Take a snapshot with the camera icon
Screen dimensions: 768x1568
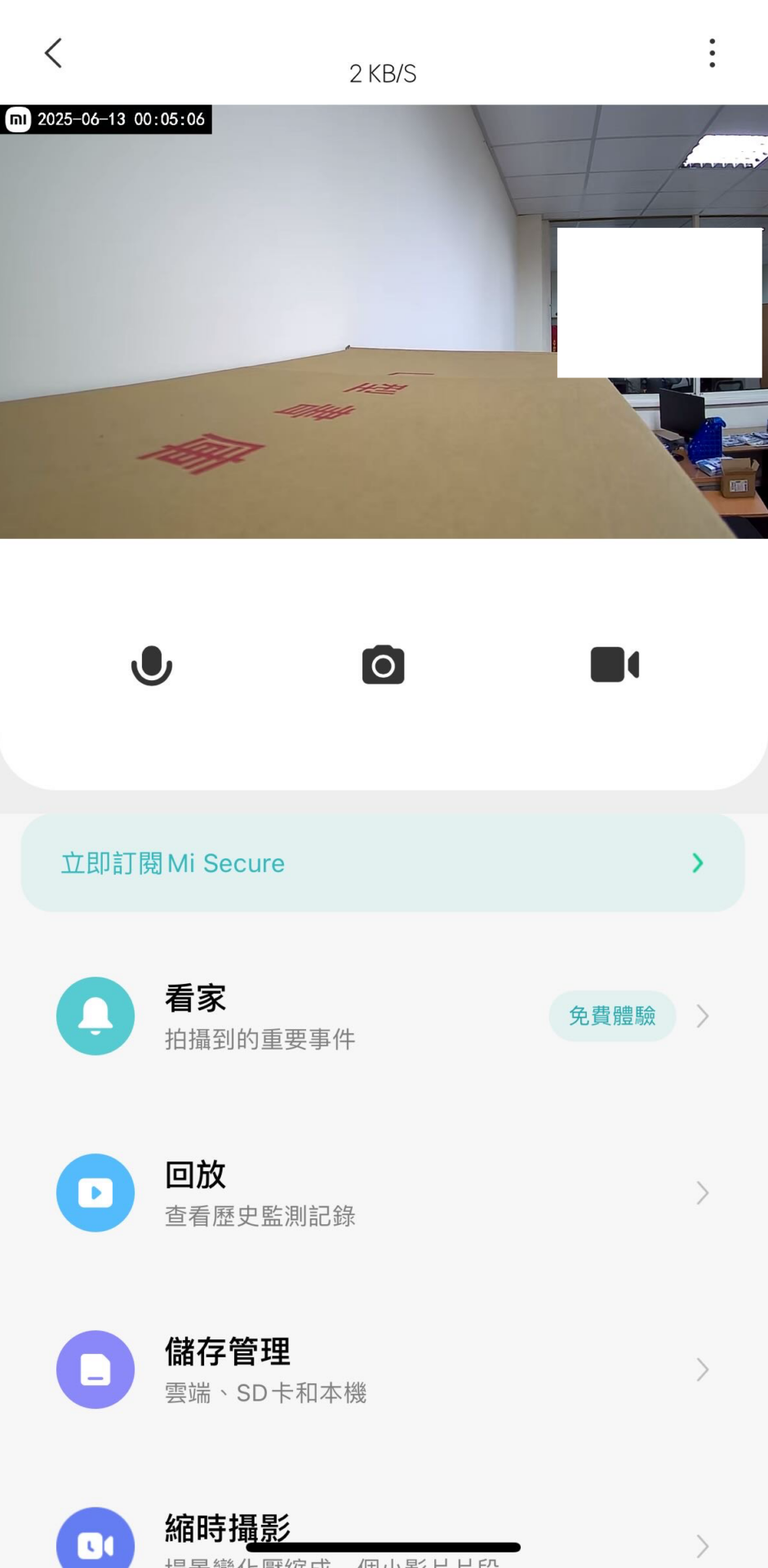click(x=383, y=666)
